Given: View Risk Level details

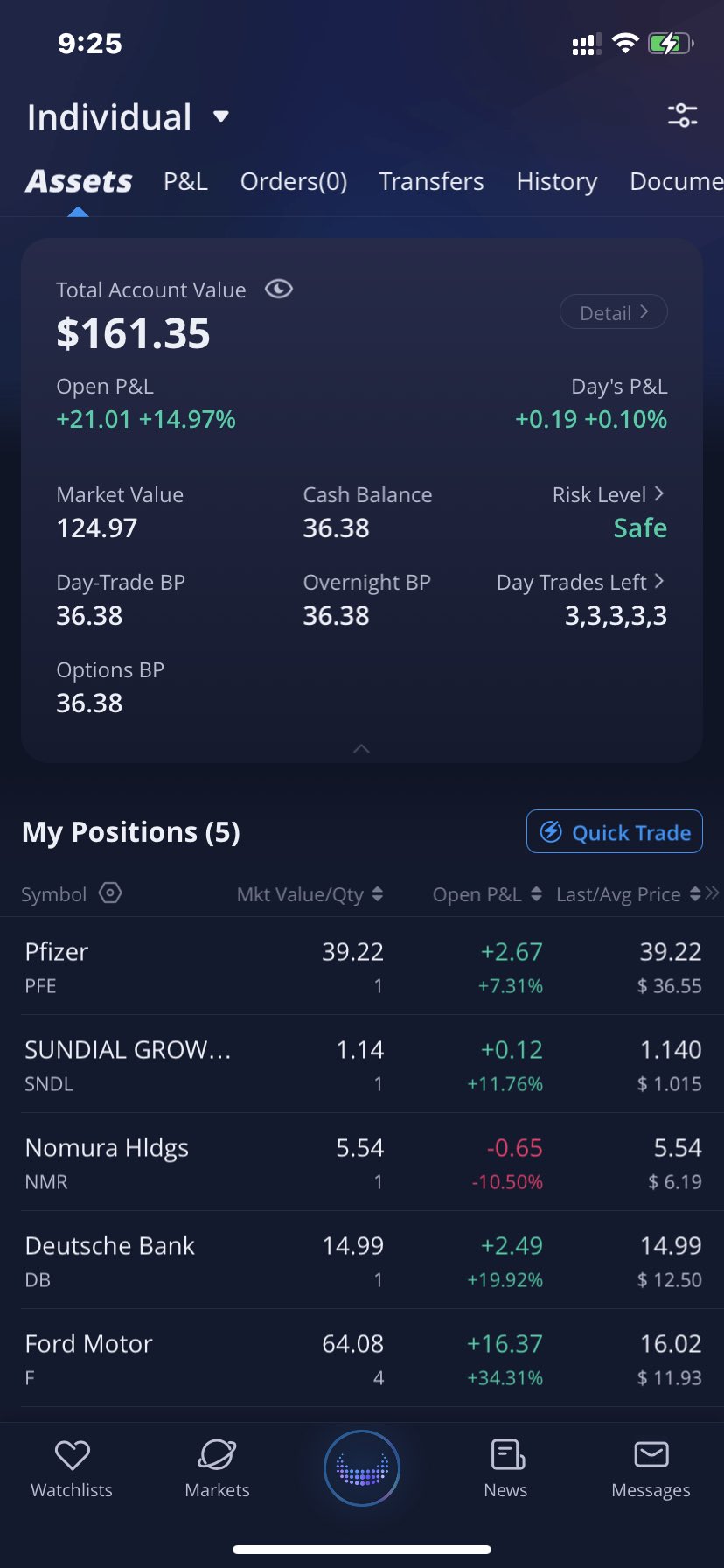Looking at the screenshot, I should click(609, 495).
